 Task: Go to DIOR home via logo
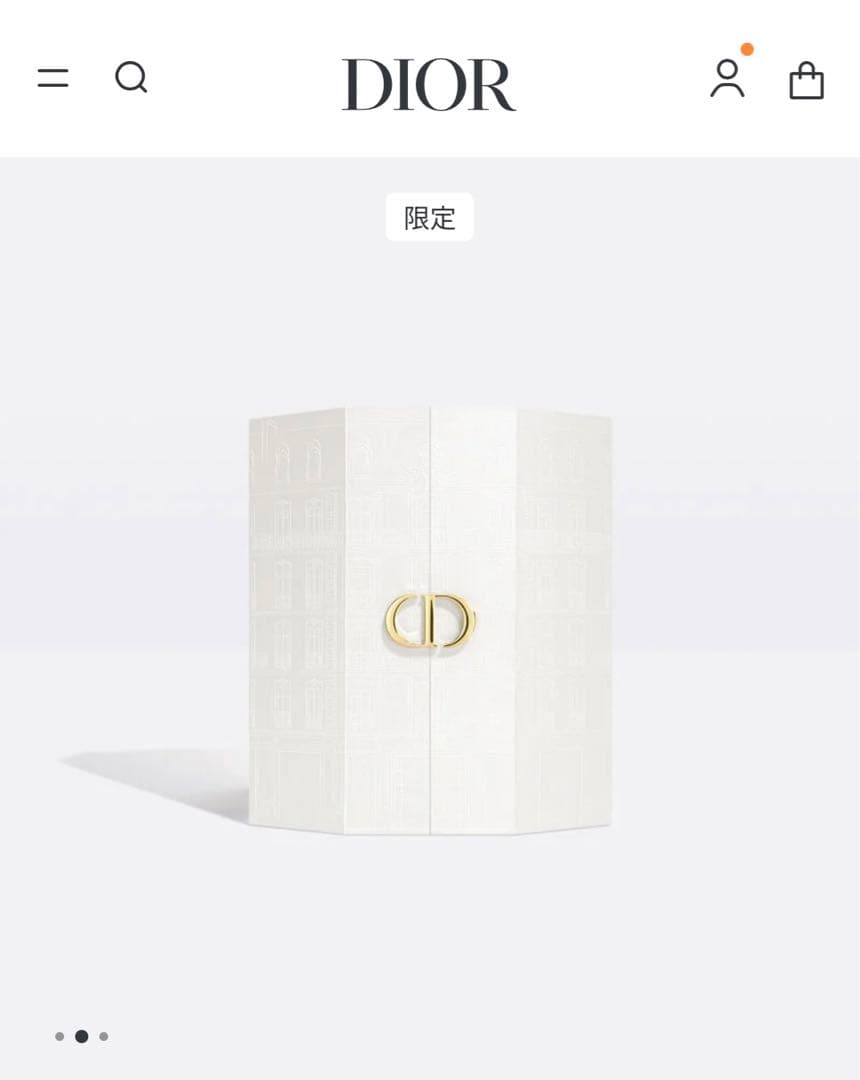pos(429,84)
